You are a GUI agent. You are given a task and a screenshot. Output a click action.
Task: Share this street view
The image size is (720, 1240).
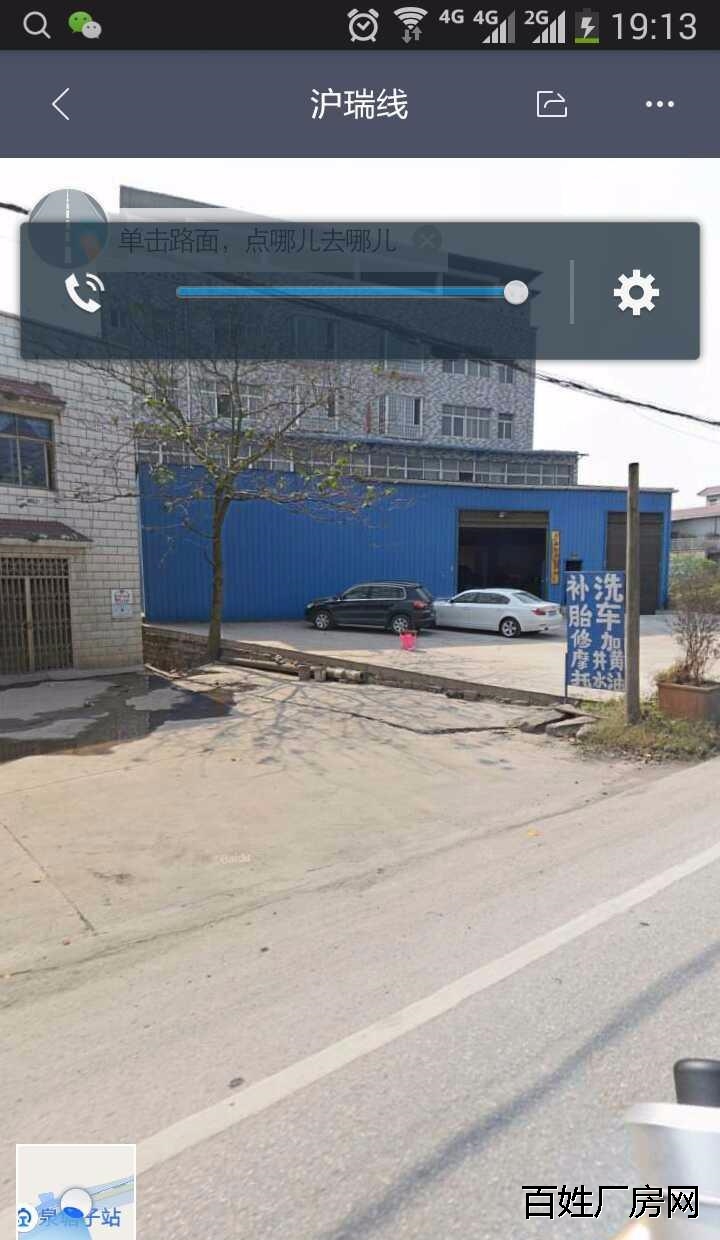(551, 104)
